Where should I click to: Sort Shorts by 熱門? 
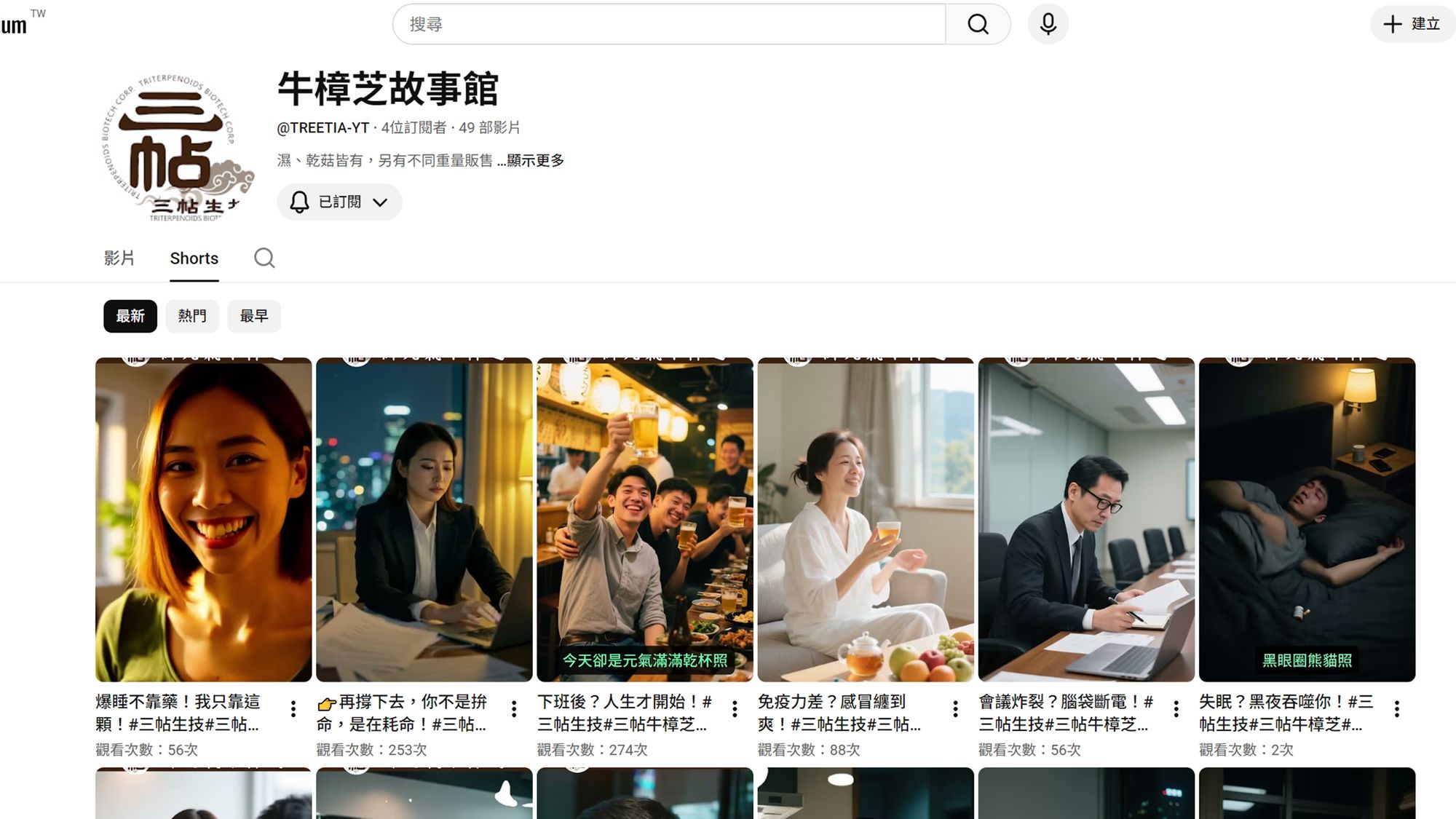click(x=192, y=316)
